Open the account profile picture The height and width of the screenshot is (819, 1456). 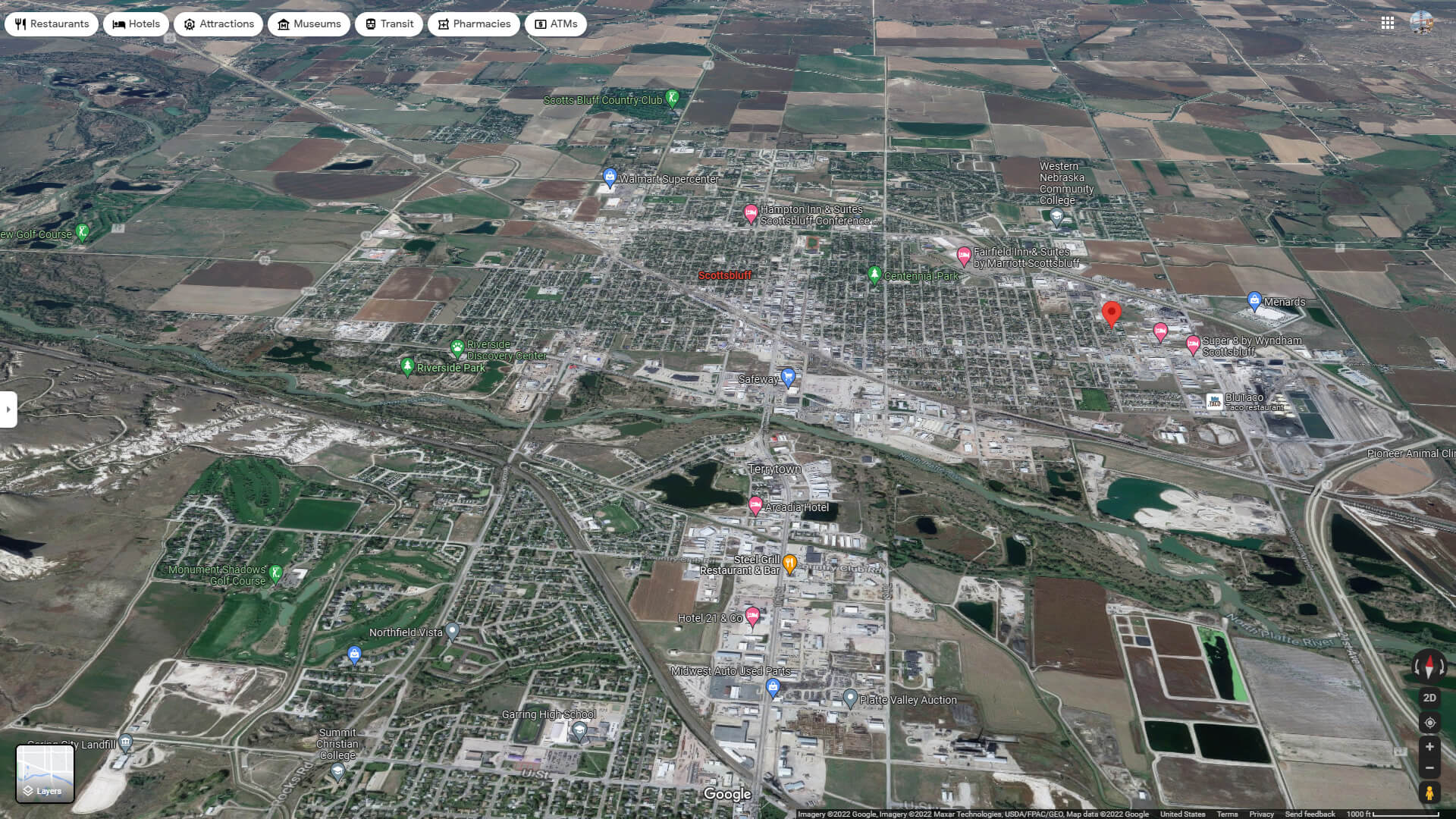(x=1421, y=23)
